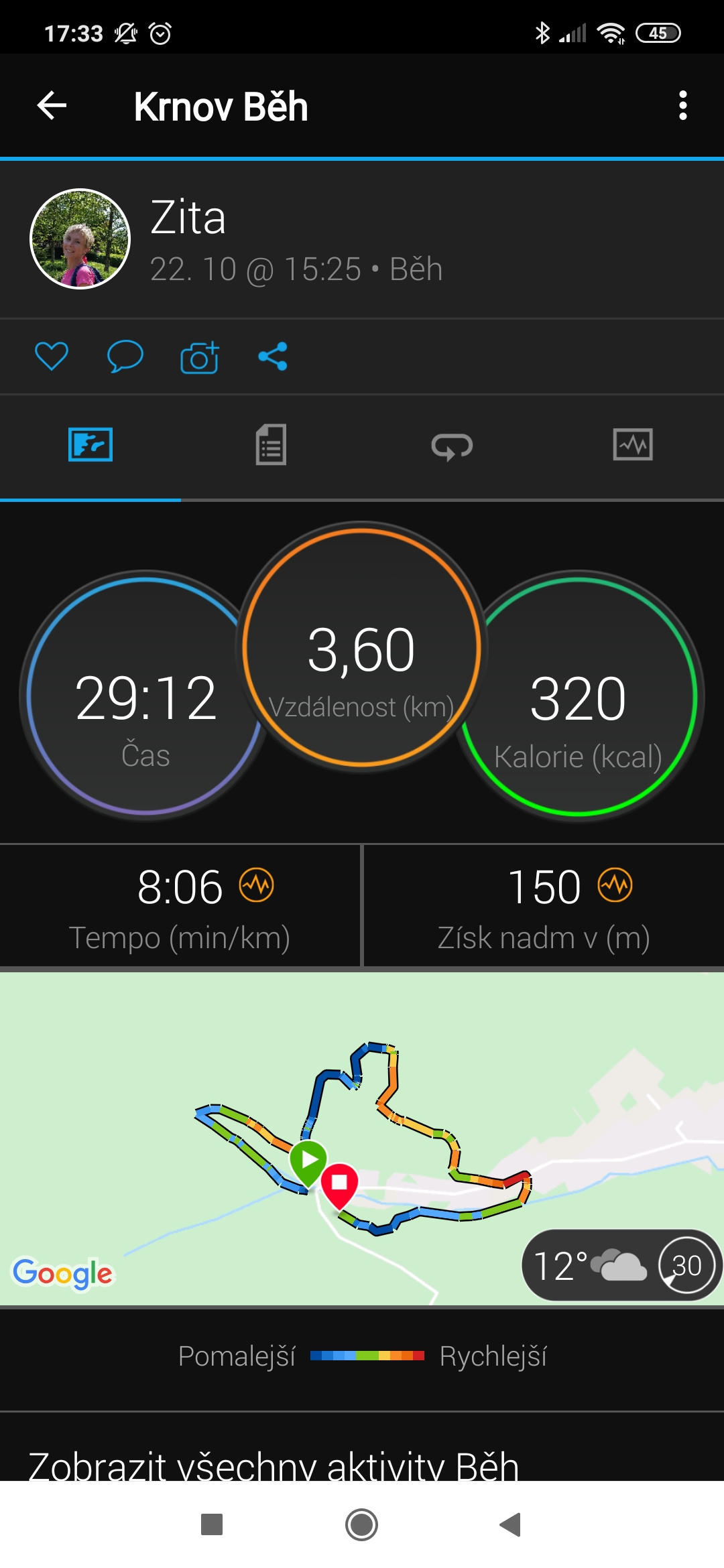Select the overview map tab
724x1568 pixels.
click(x=90, y=444)
